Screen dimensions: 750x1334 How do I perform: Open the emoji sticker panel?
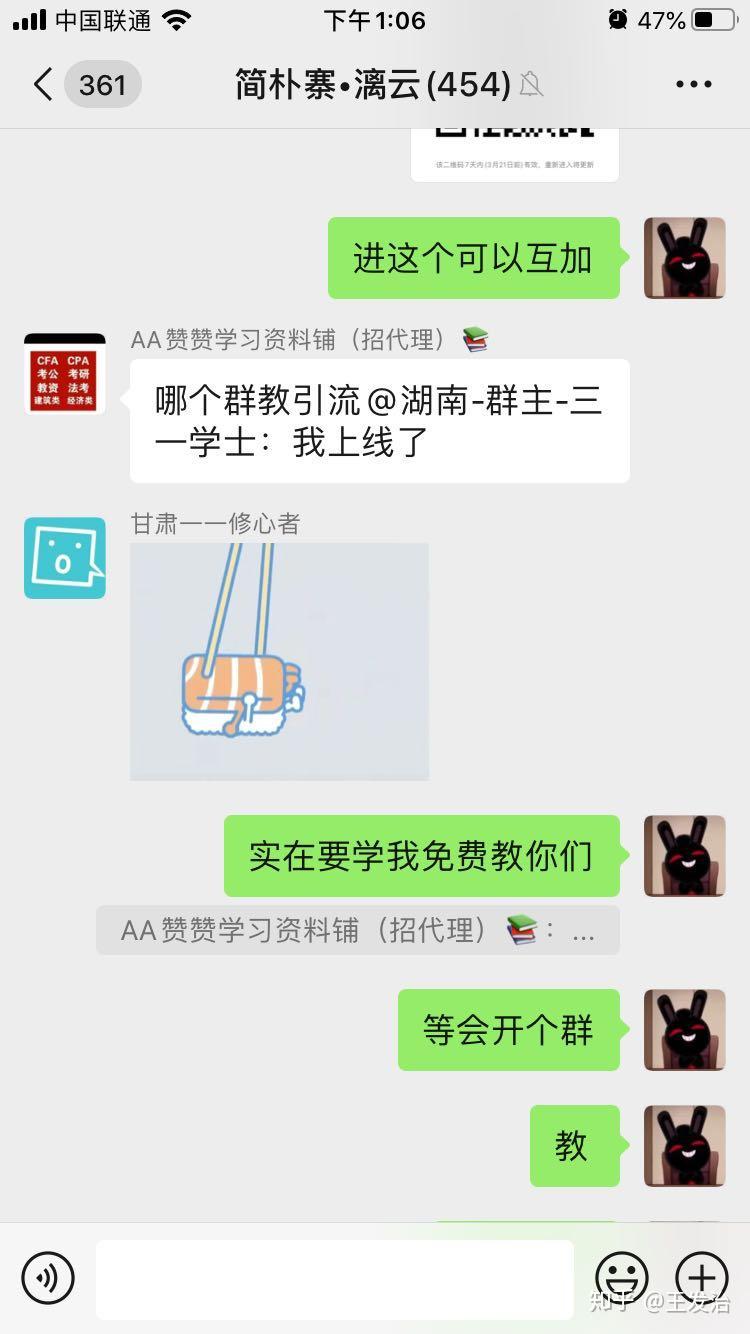[x=621, y=1279]
